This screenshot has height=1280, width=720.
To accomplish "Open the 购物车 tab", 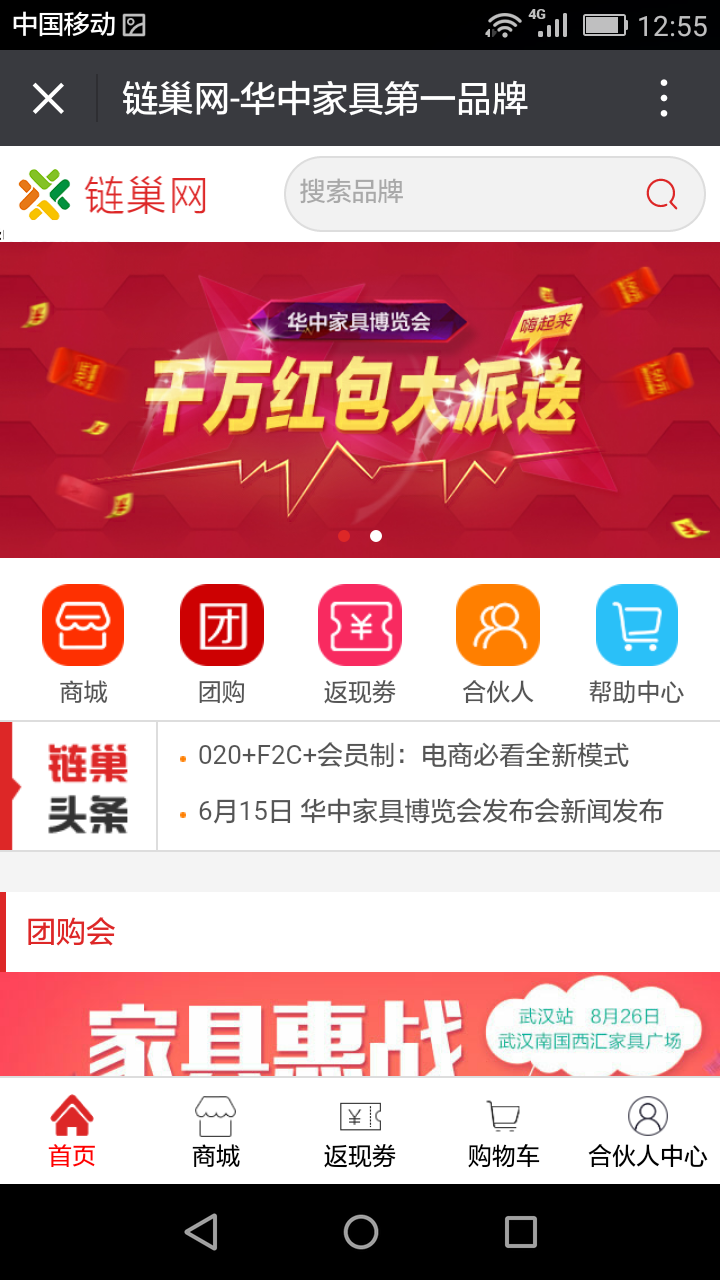I will pos(504,1132).
